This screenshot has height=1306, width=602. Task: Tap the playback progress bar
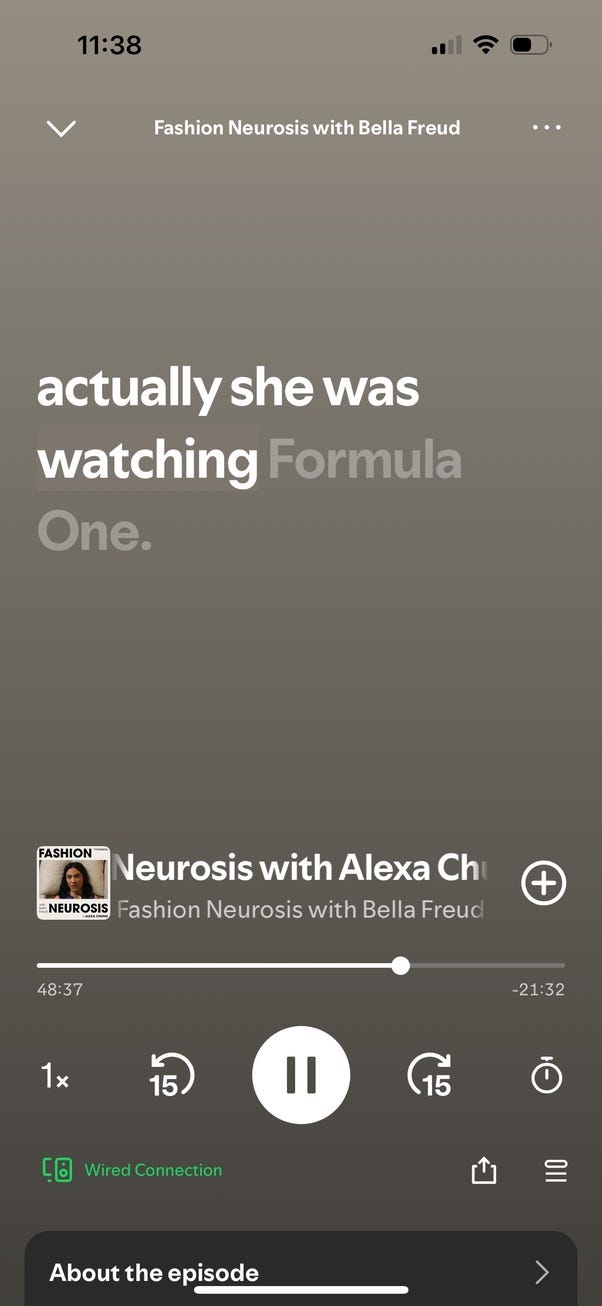pyautogui.click(x=300, y=965)
